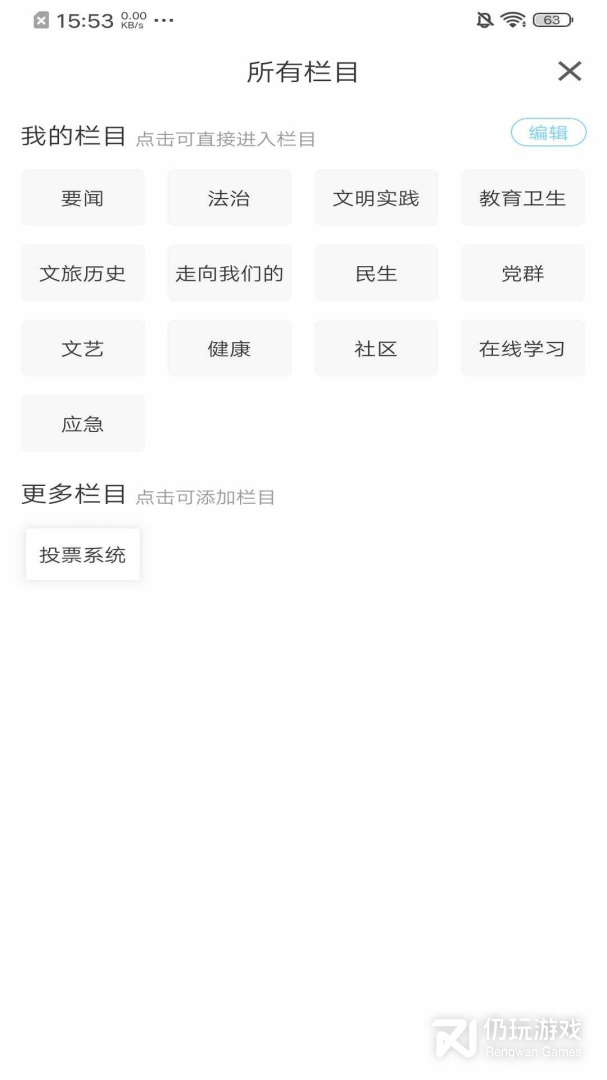Go to the 文明实践 column
Viewport: 607px width, 1080px height.
tap(376, 198)
